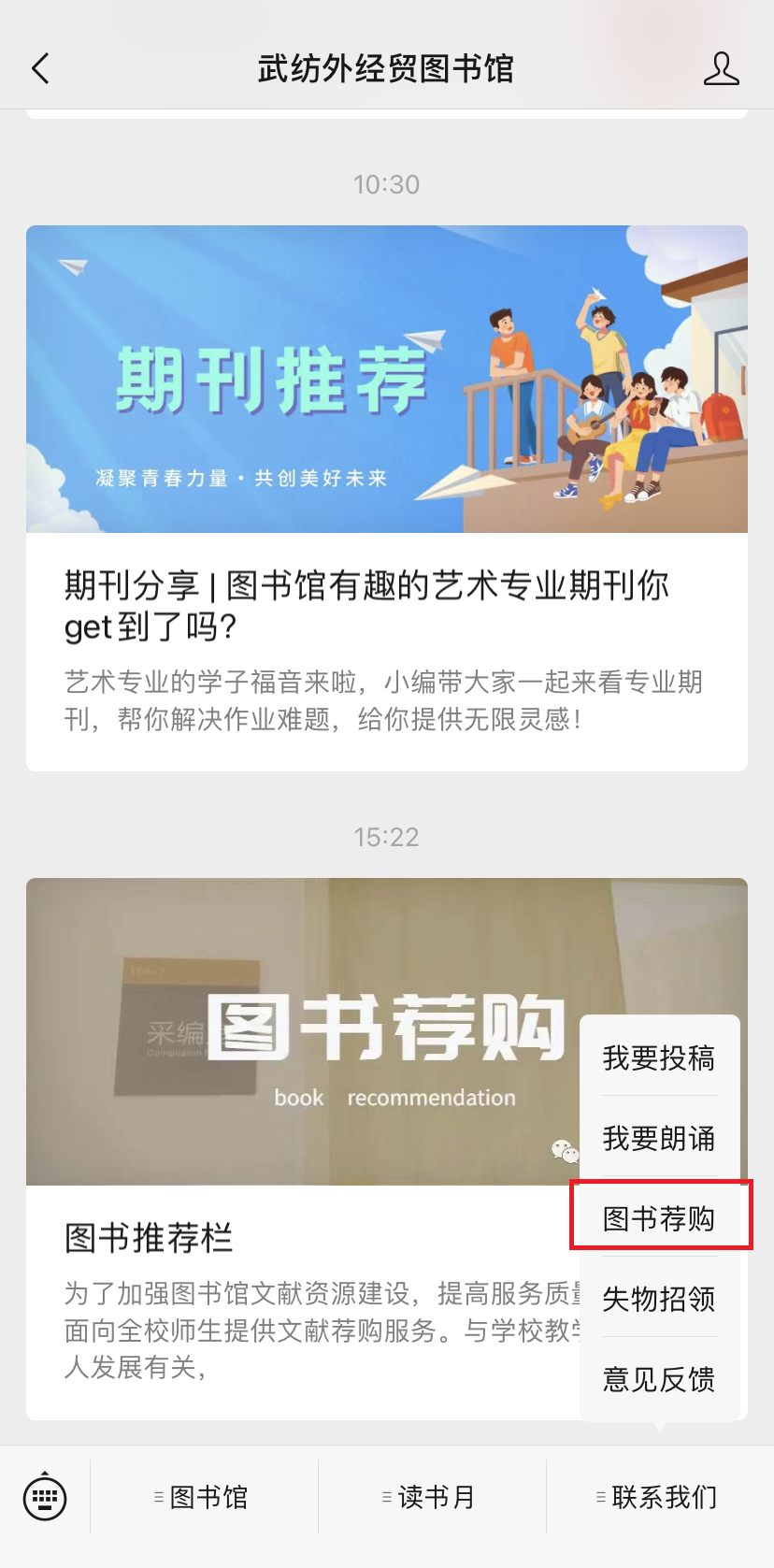
Task: Choose 图书荐购 in the popup menu
Action: tap(659, 1218)
